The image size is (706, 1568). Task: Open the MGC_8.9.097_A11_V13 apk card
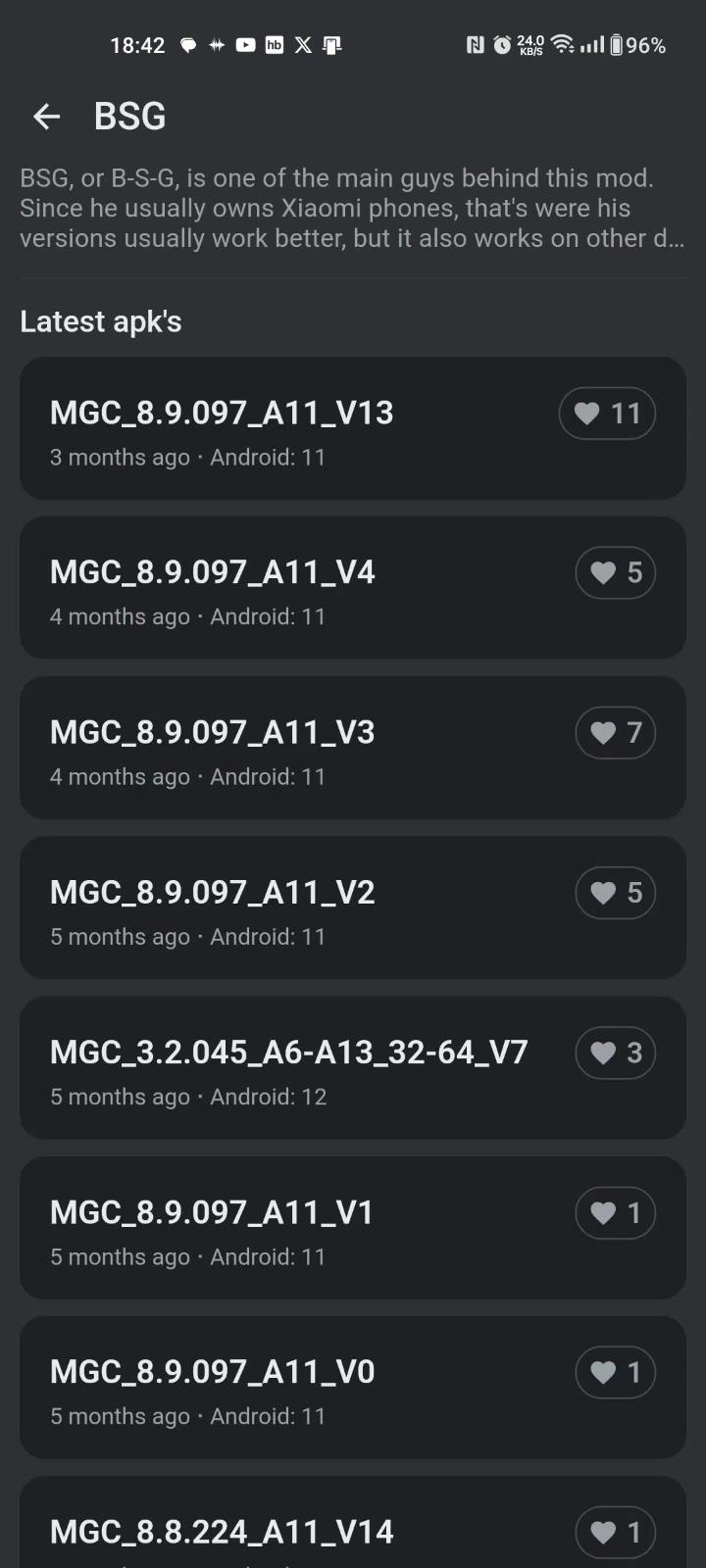point(353,428)
